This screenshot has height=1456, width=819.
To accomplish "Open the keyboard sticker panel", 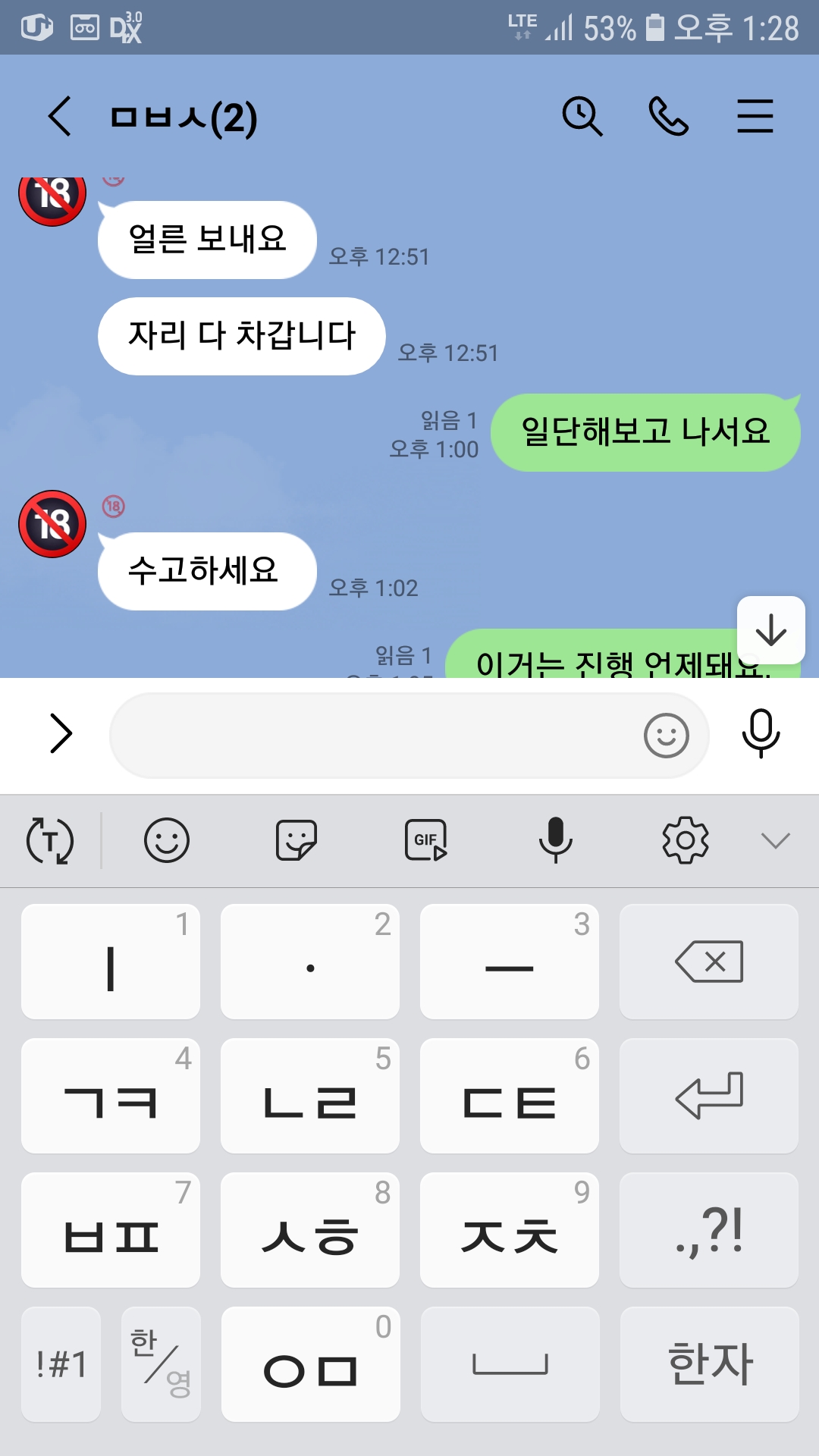I will coord(297,840).
